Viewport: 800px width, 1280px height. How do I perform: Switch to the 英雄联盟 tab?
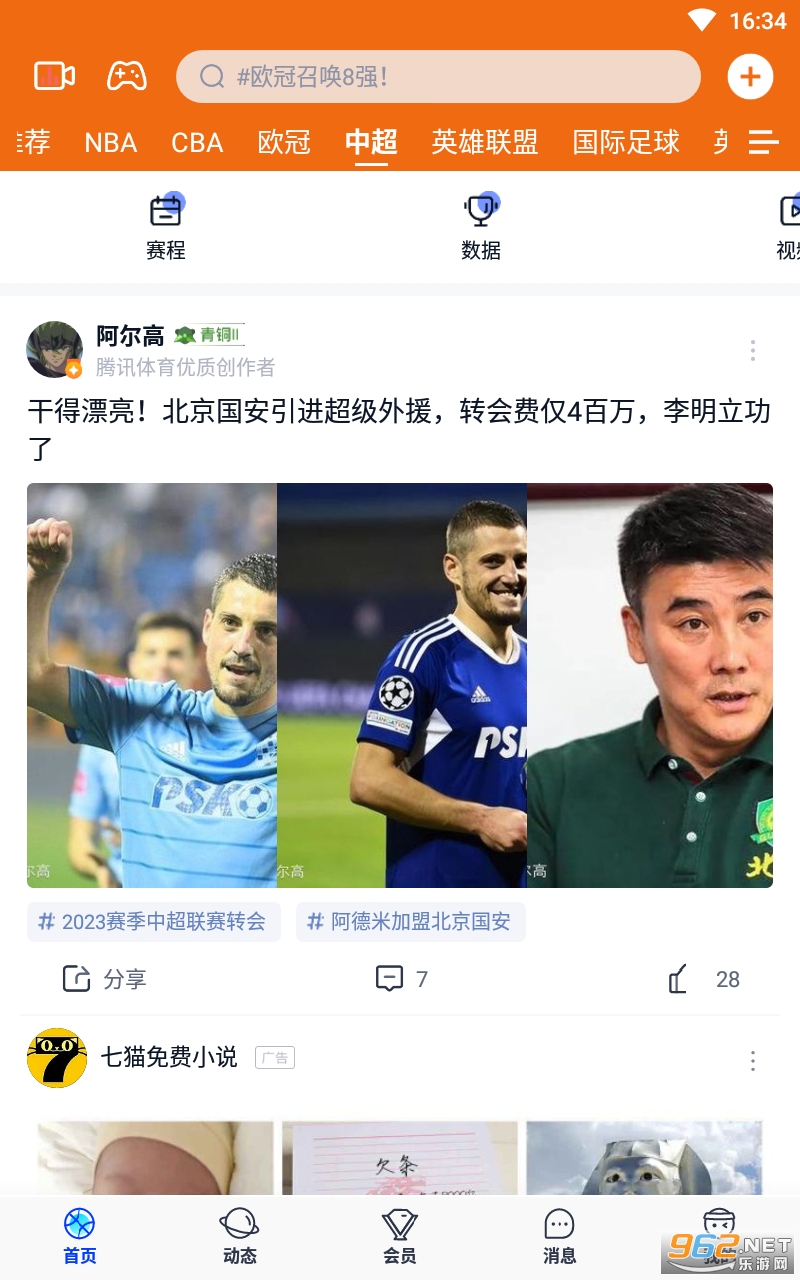pos(485,143)
